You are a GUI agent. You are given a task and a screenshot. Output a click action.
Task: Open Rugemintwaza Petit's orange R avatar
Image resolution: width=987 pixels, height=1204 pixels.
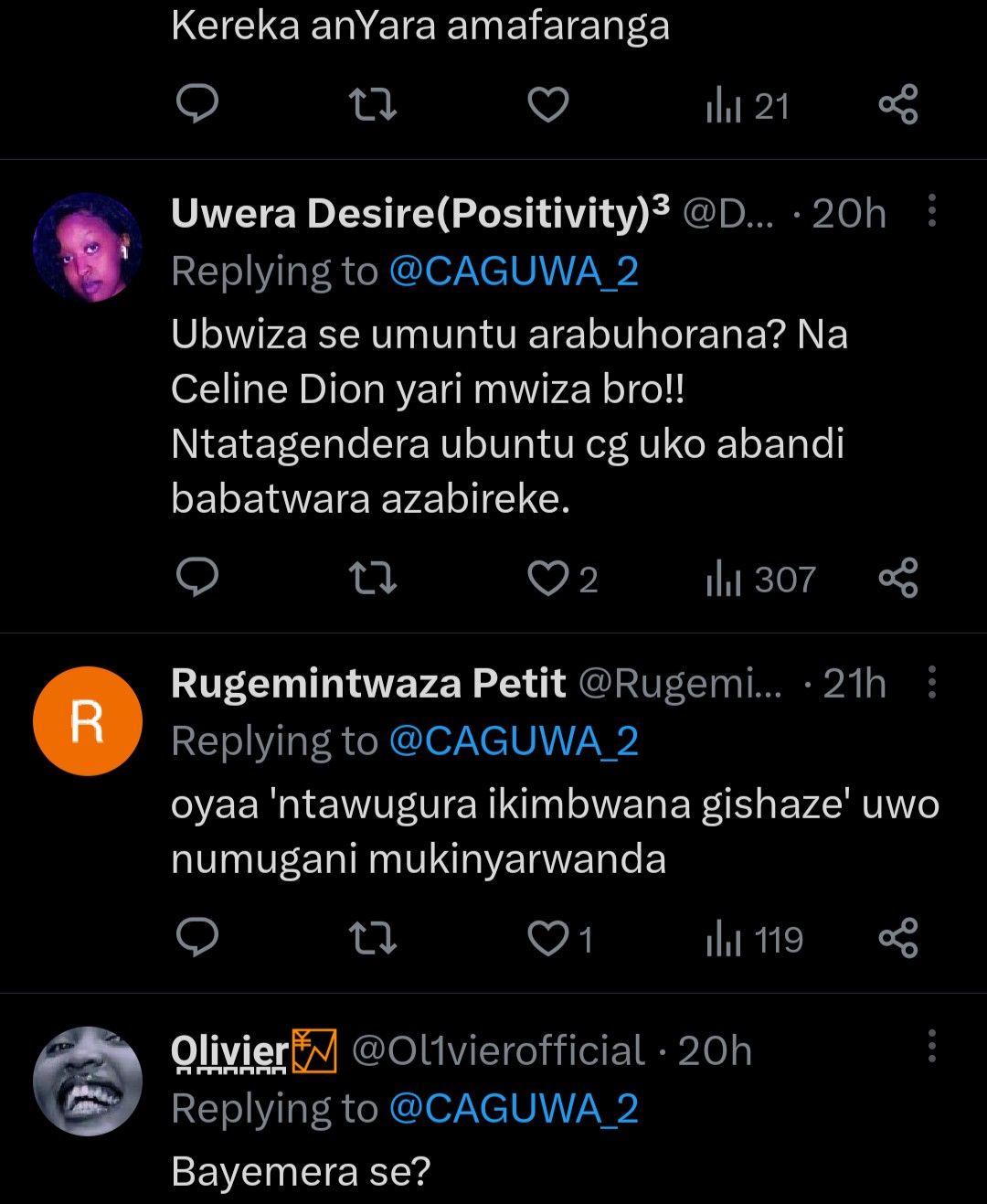pos(88,721)
